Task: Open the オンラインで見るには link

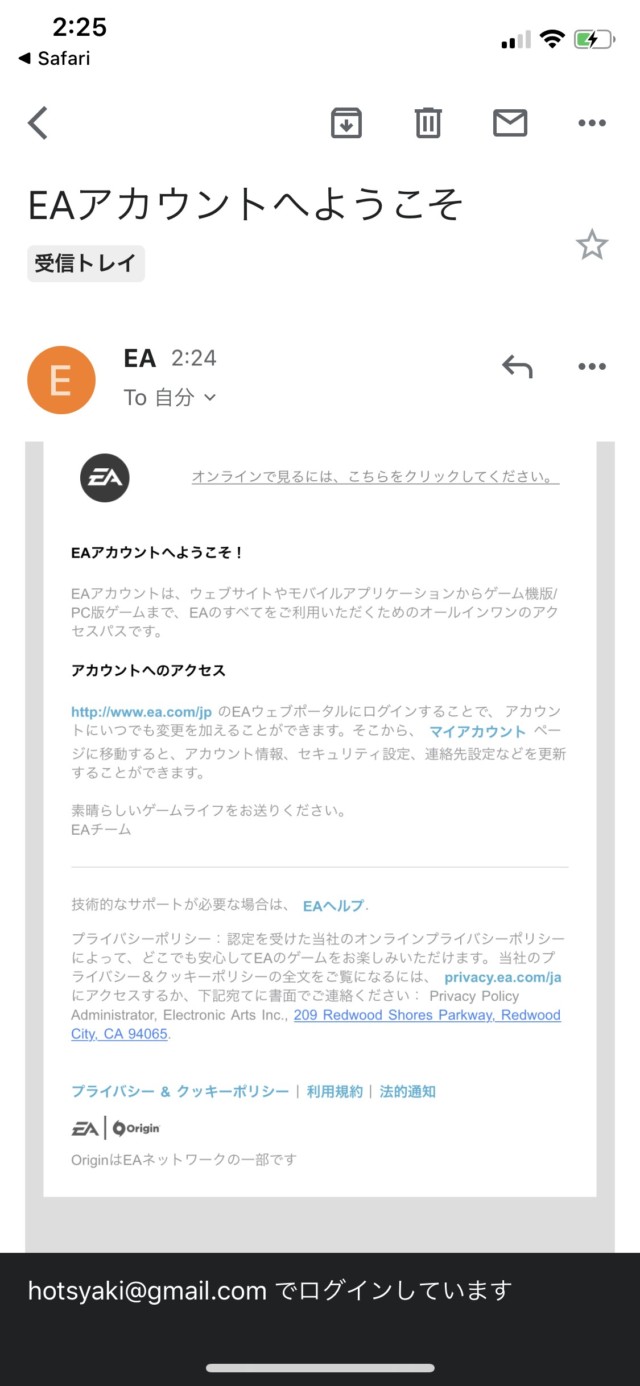Action: coord(375,477)
